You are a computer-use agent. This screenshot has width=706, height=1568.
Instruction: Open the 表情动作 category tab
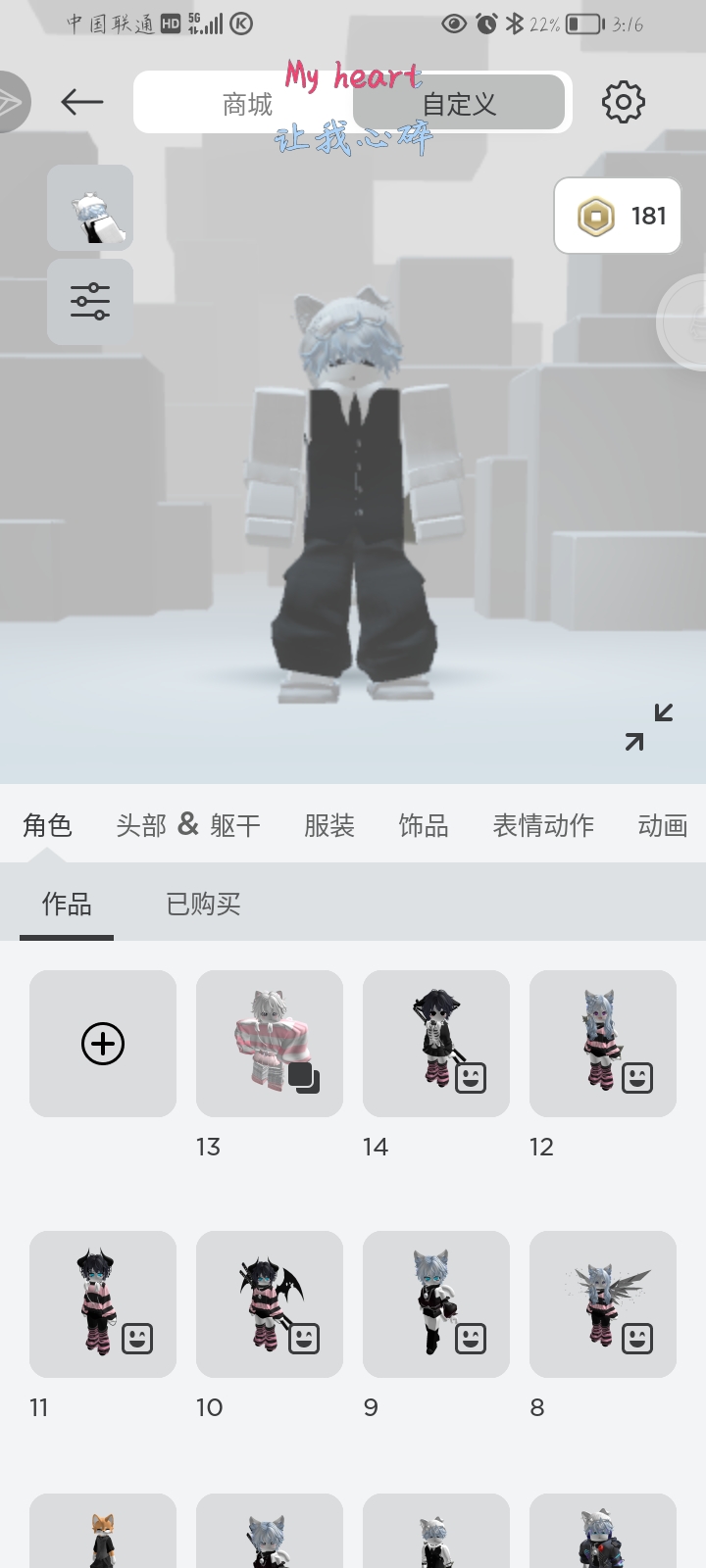[543, 825]
